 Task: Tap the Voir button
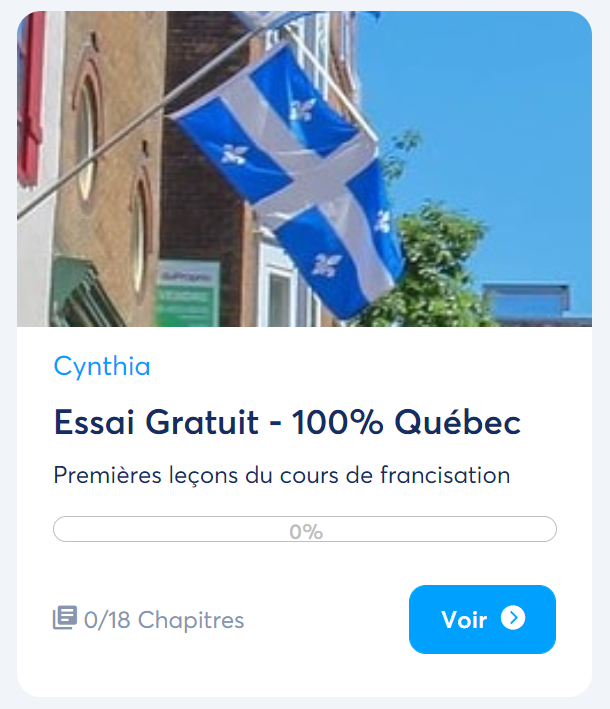(x=482, y=619)
